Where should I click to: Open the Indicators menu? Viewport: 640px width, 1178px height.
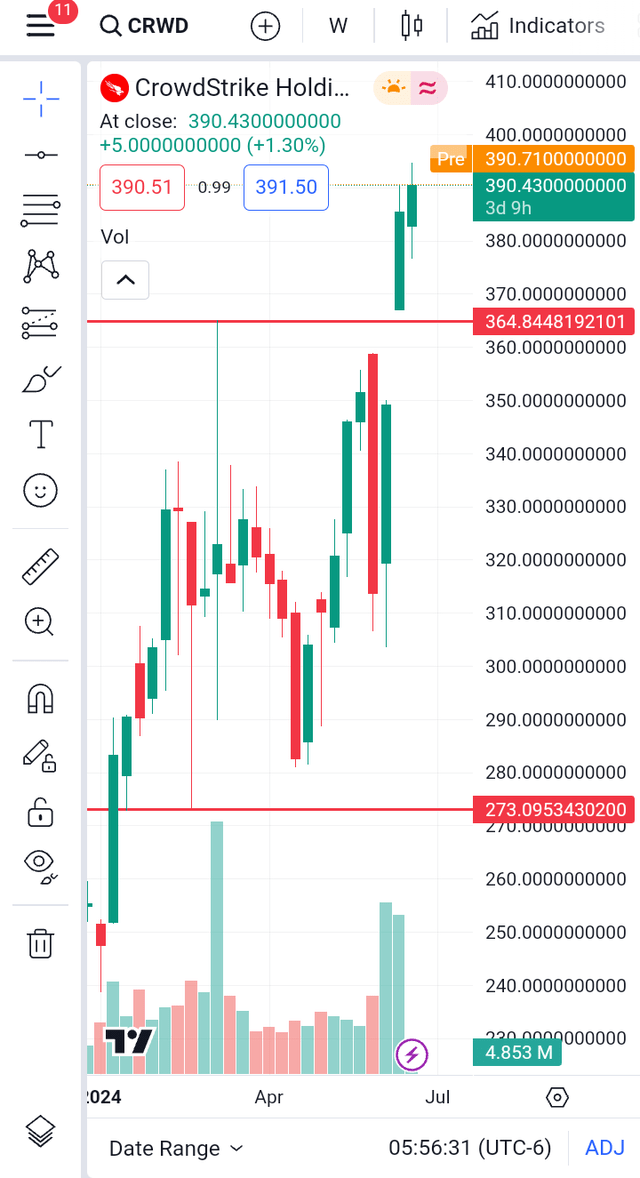pos(538,26)
